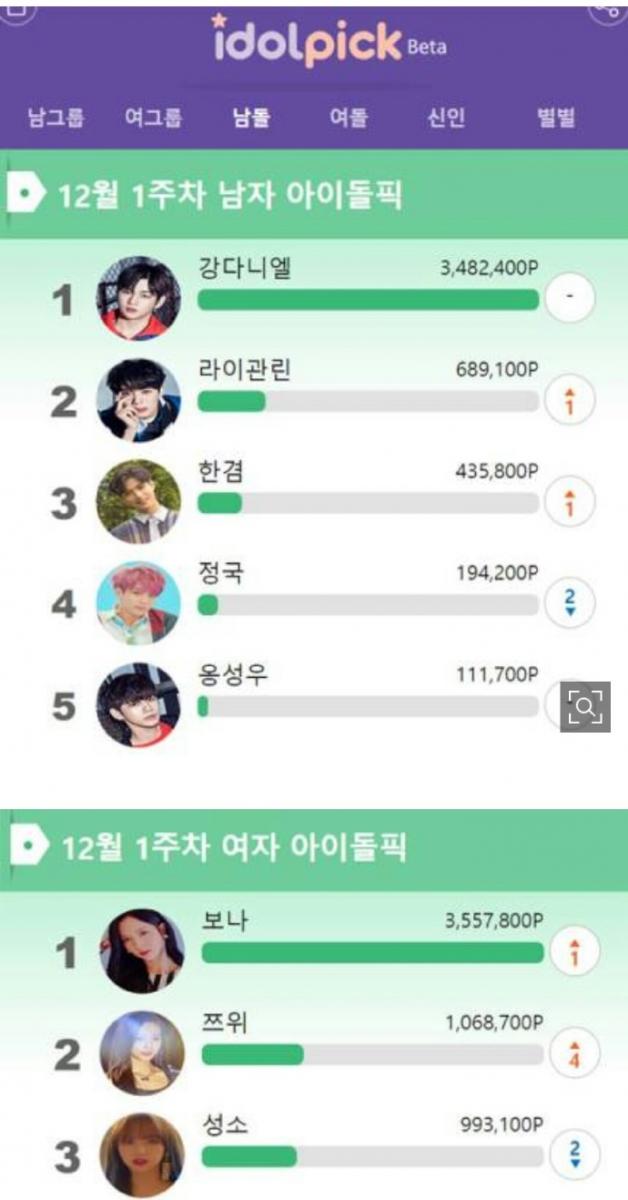Image resolution: width=628 pixels, height=1200 pixels.
Task: Tap the image search scan icon
Action: (x=585, y=707)
